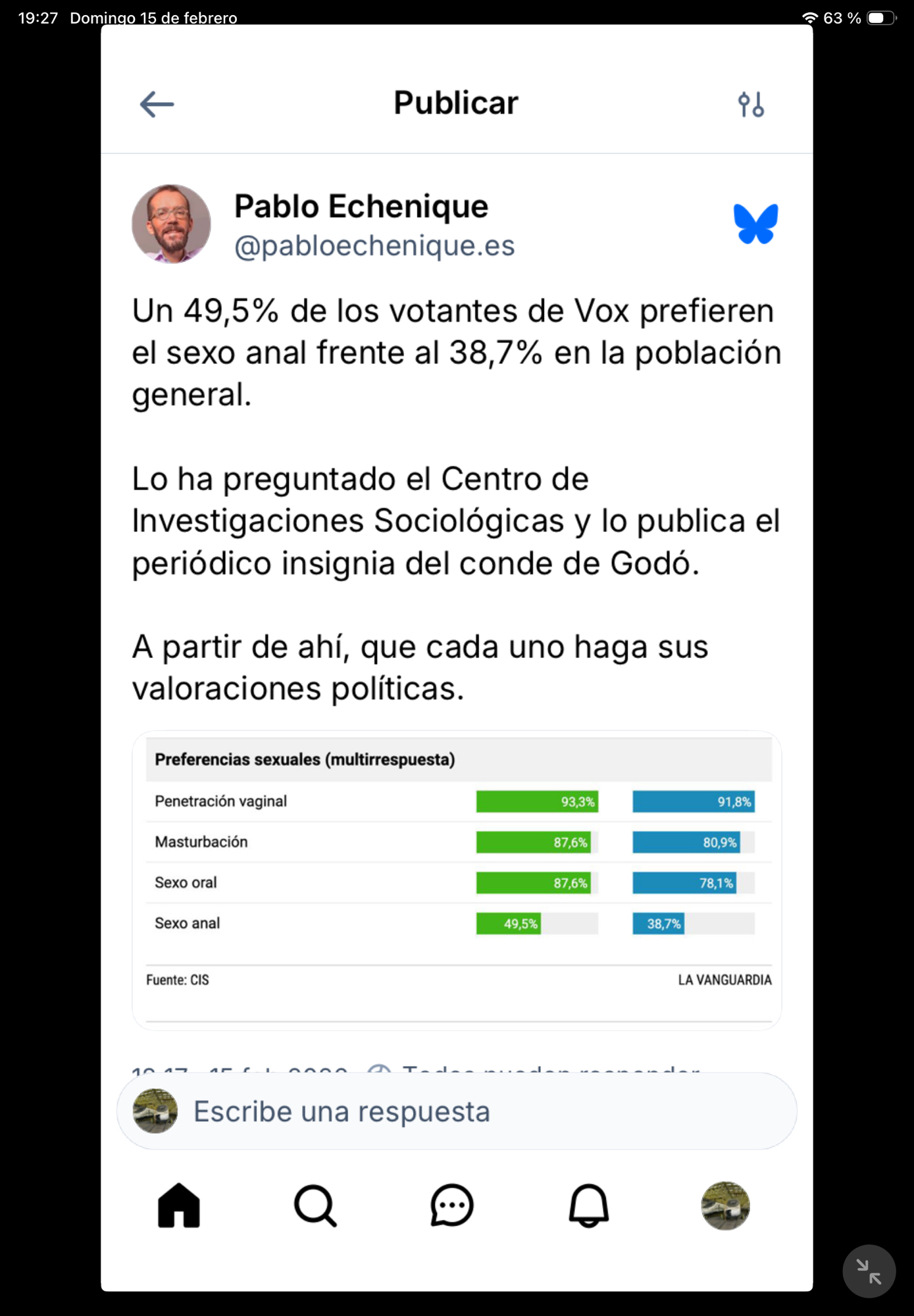Viewport: 914px width, 1316px height.
Task: Open my profile tab avatar
Action: pyautogui.click(x=725, y=1205)
